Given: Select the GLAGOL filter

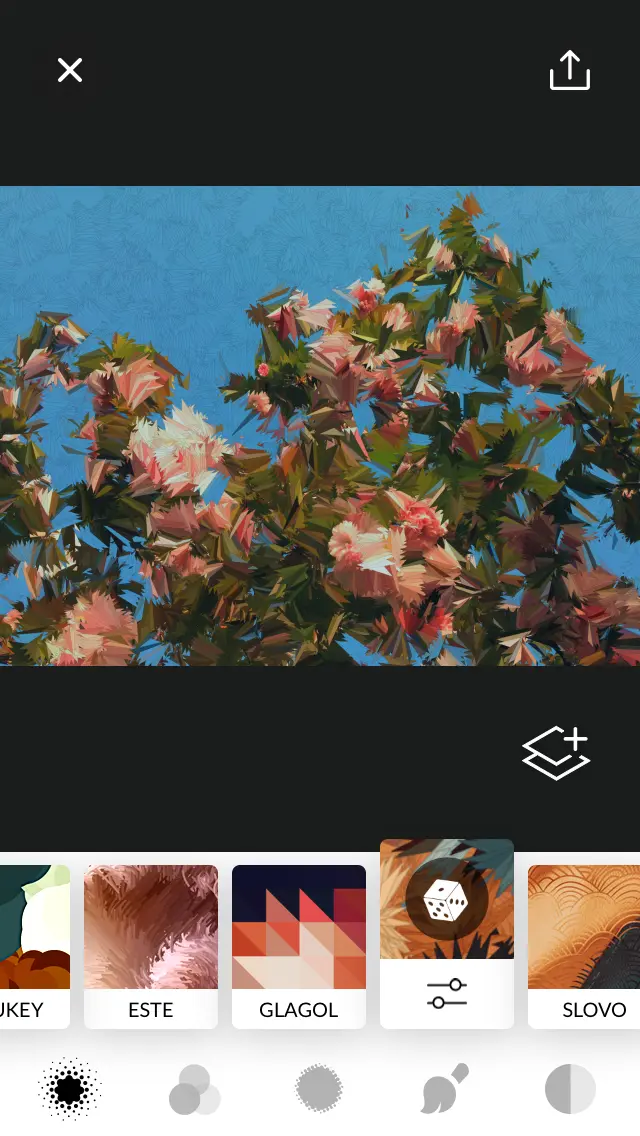Looking at the screenshot, I should 299,945.
